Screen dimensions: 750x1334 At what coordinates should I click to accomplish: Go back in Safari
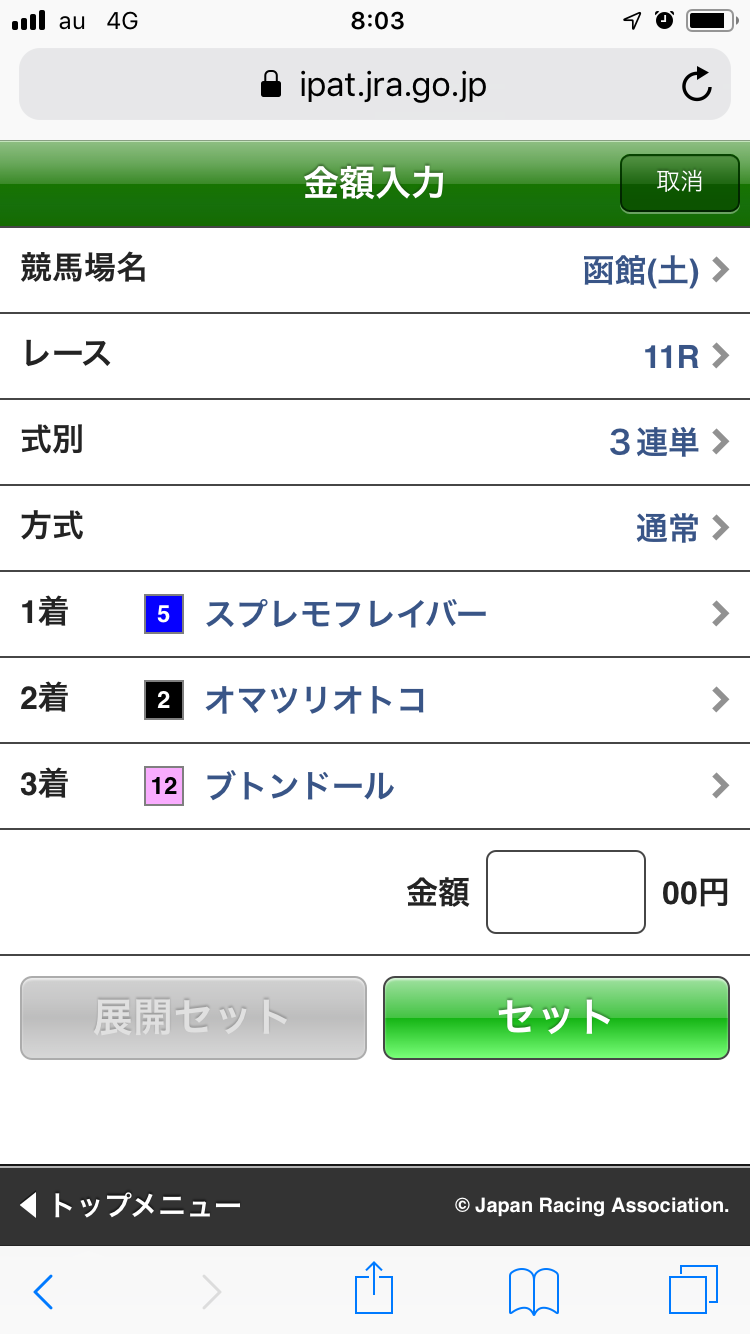pos(43,1291)
